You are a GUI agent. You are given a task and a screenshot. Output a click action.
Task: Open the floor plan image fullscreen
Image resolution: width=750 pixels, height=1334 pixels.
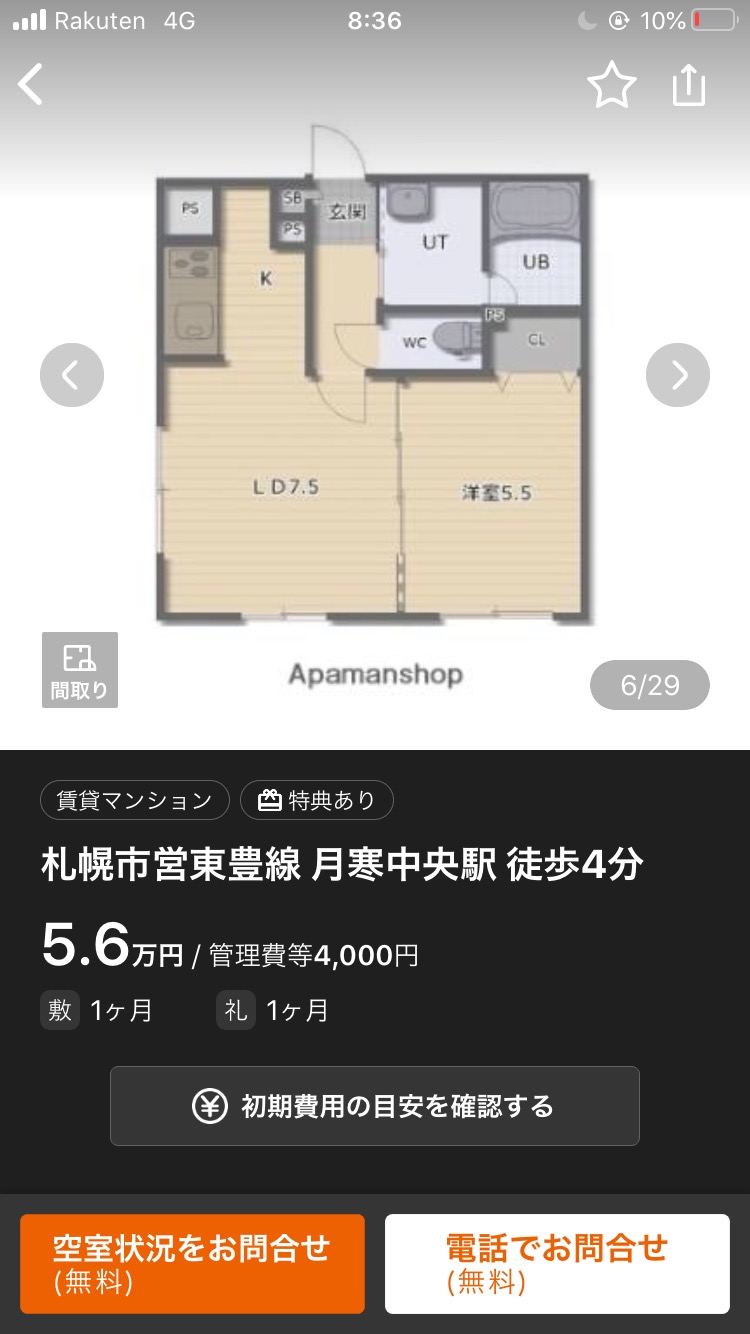point(374,400)
